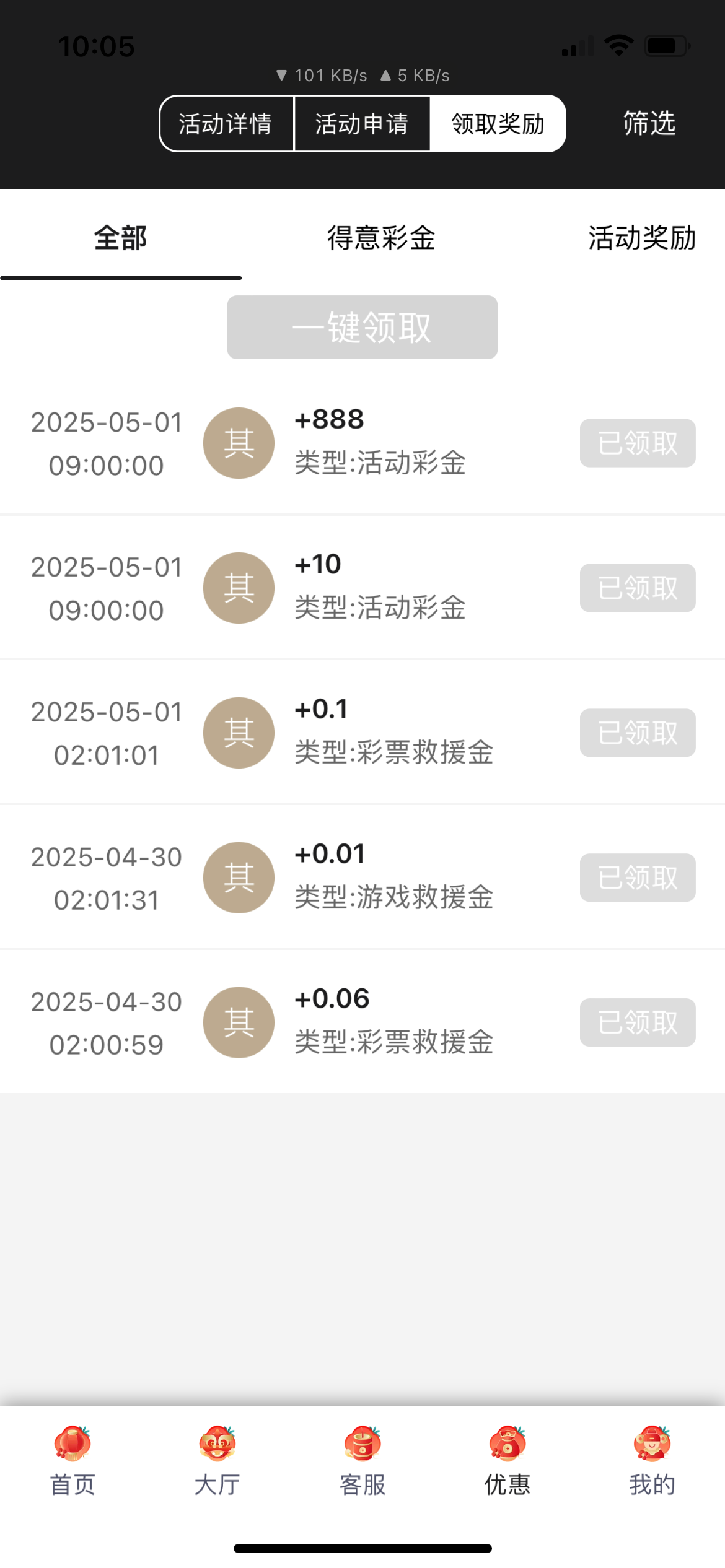Viewport: 725px width, 1568px height.
Task: Contact support via 客服 tab
Action: click(362, 1460)
